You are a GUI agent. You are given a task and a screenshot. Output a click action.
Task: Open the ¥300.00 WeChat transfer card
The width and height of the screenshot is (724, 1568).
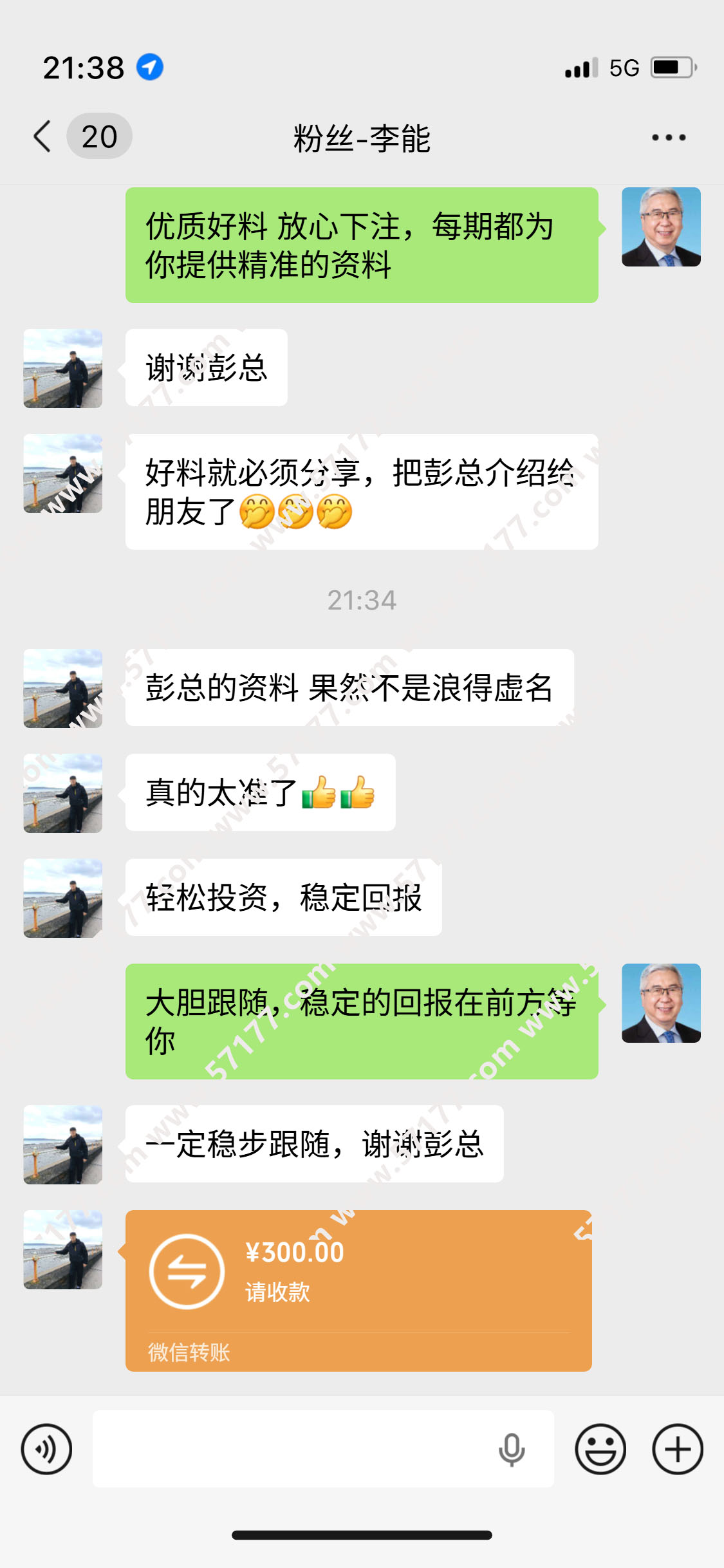point(358,1290)
